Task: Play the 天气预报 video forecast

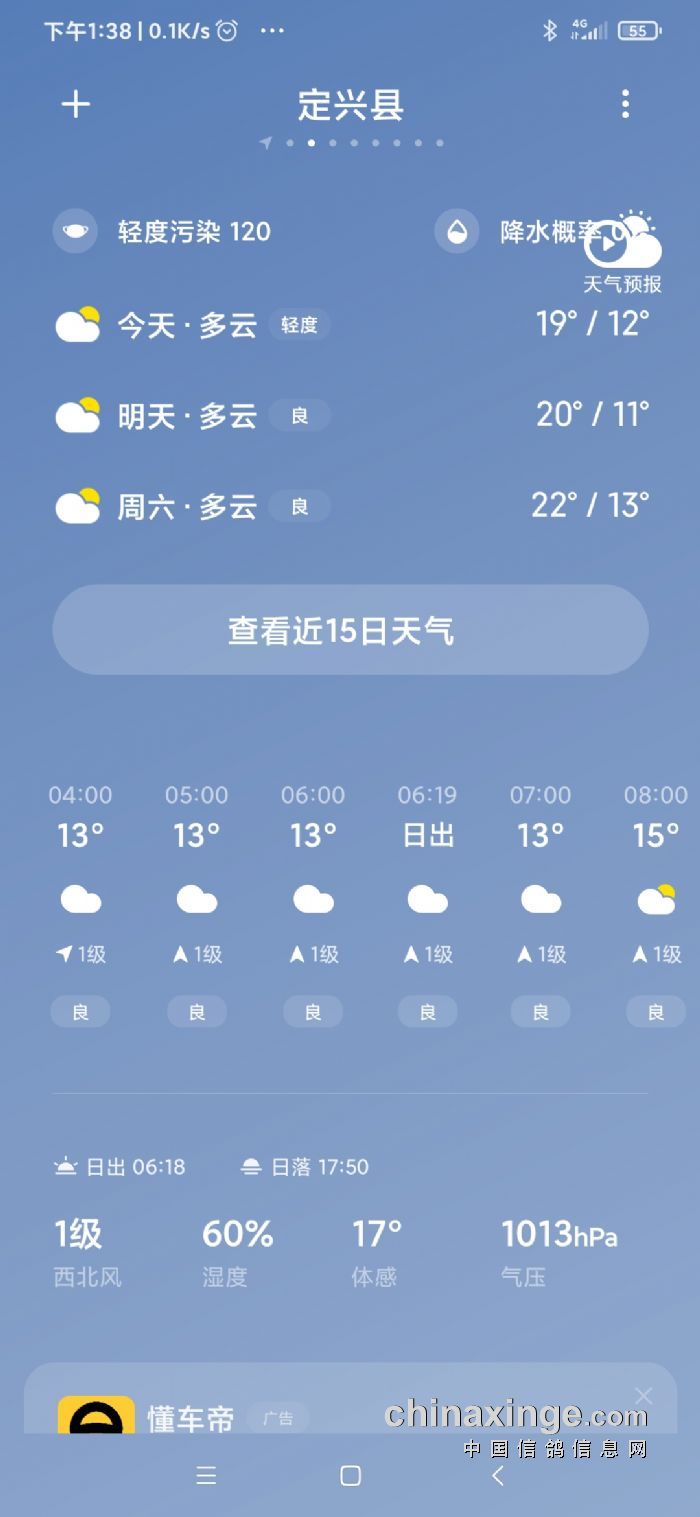Action: 622,248
